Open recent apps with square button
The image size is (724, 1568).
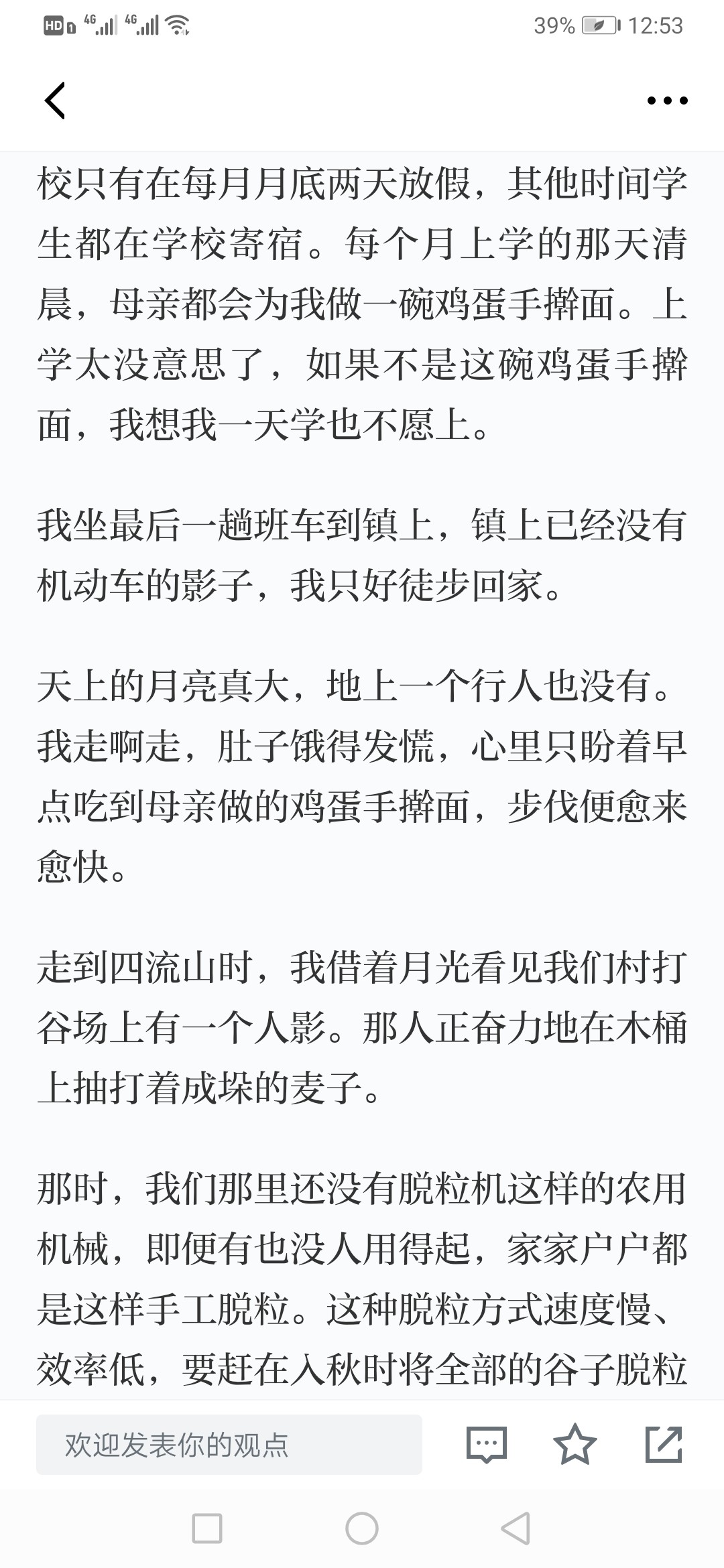click(x=207, y=1528)
